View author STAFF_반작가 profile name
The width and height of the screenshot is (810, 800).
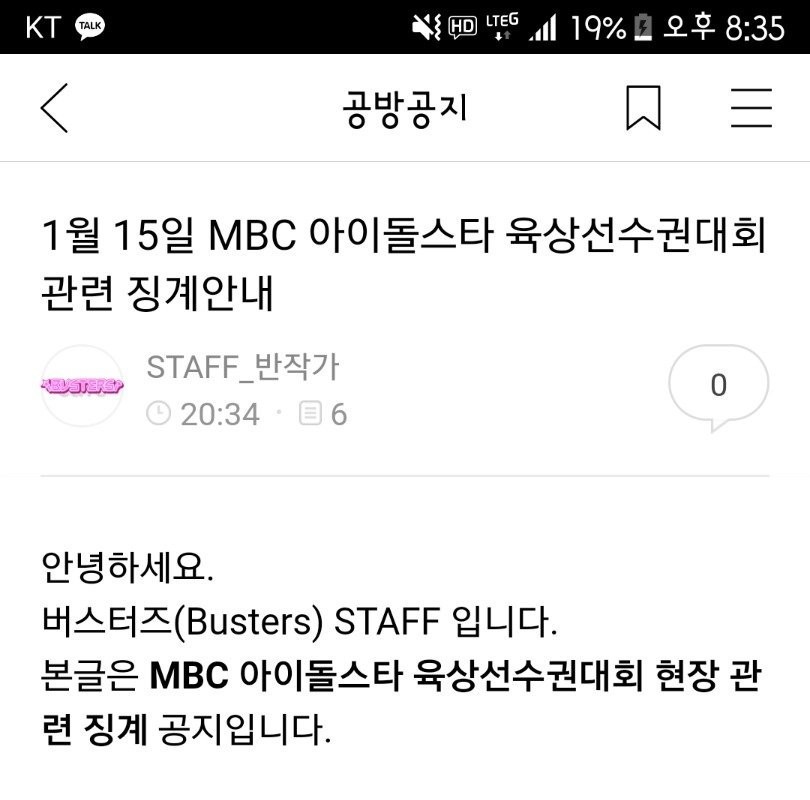tap(243, 367)
